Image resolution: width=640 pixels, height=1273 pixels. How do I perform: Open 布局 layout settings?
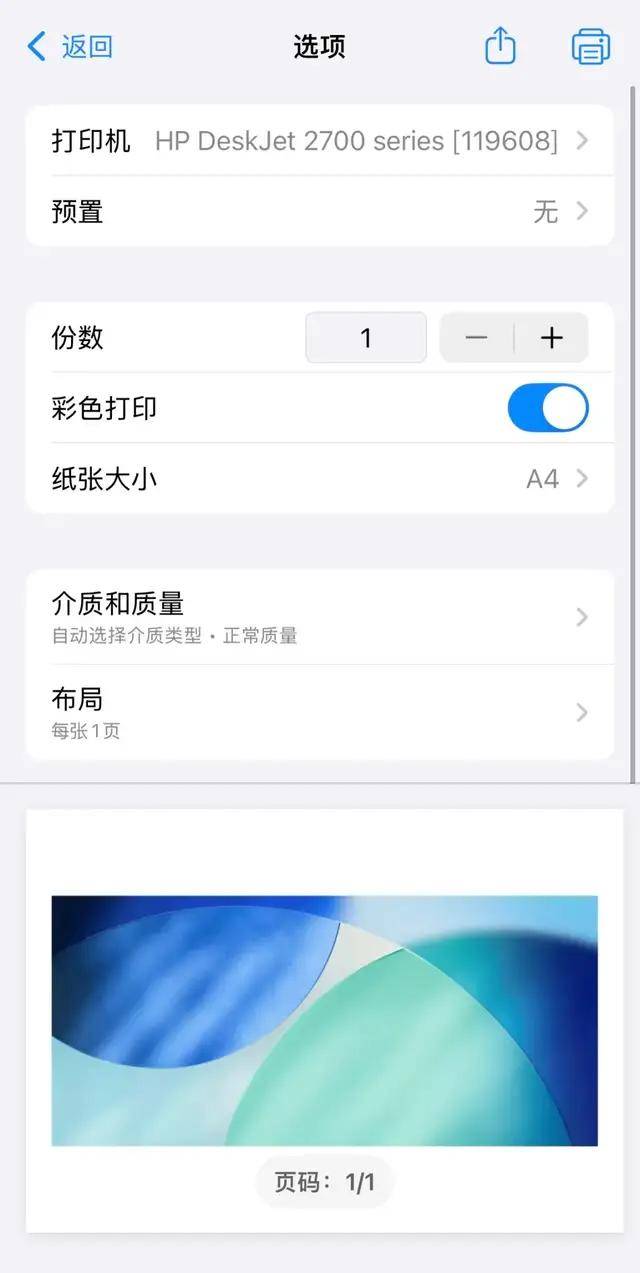tap(320, 712)
